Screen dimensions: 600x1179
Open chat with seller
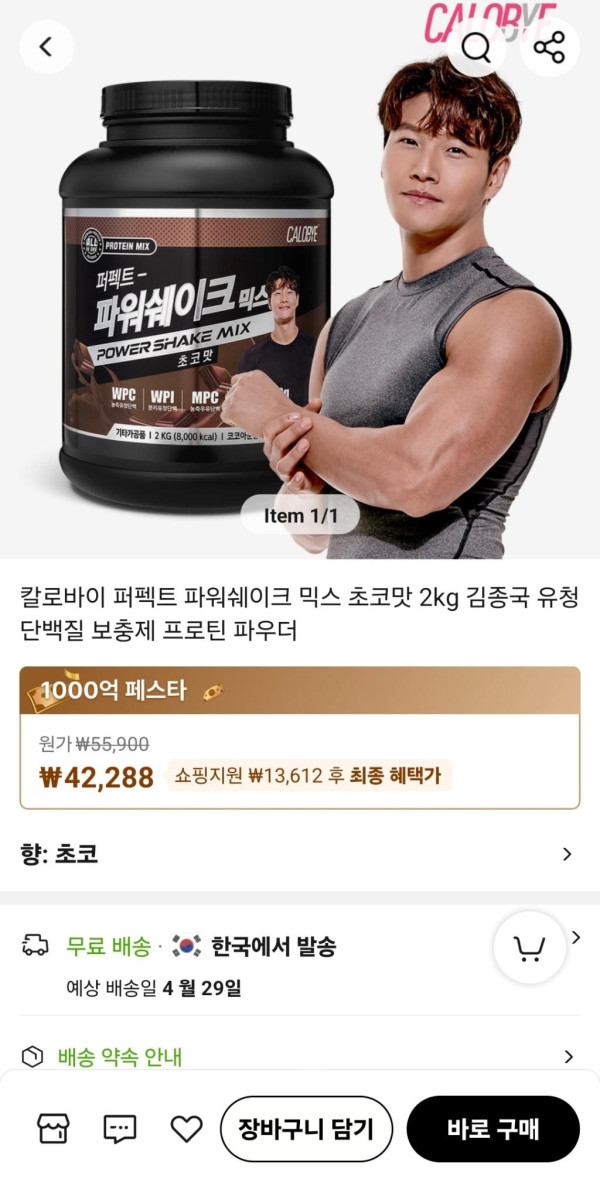point(120,1129)
